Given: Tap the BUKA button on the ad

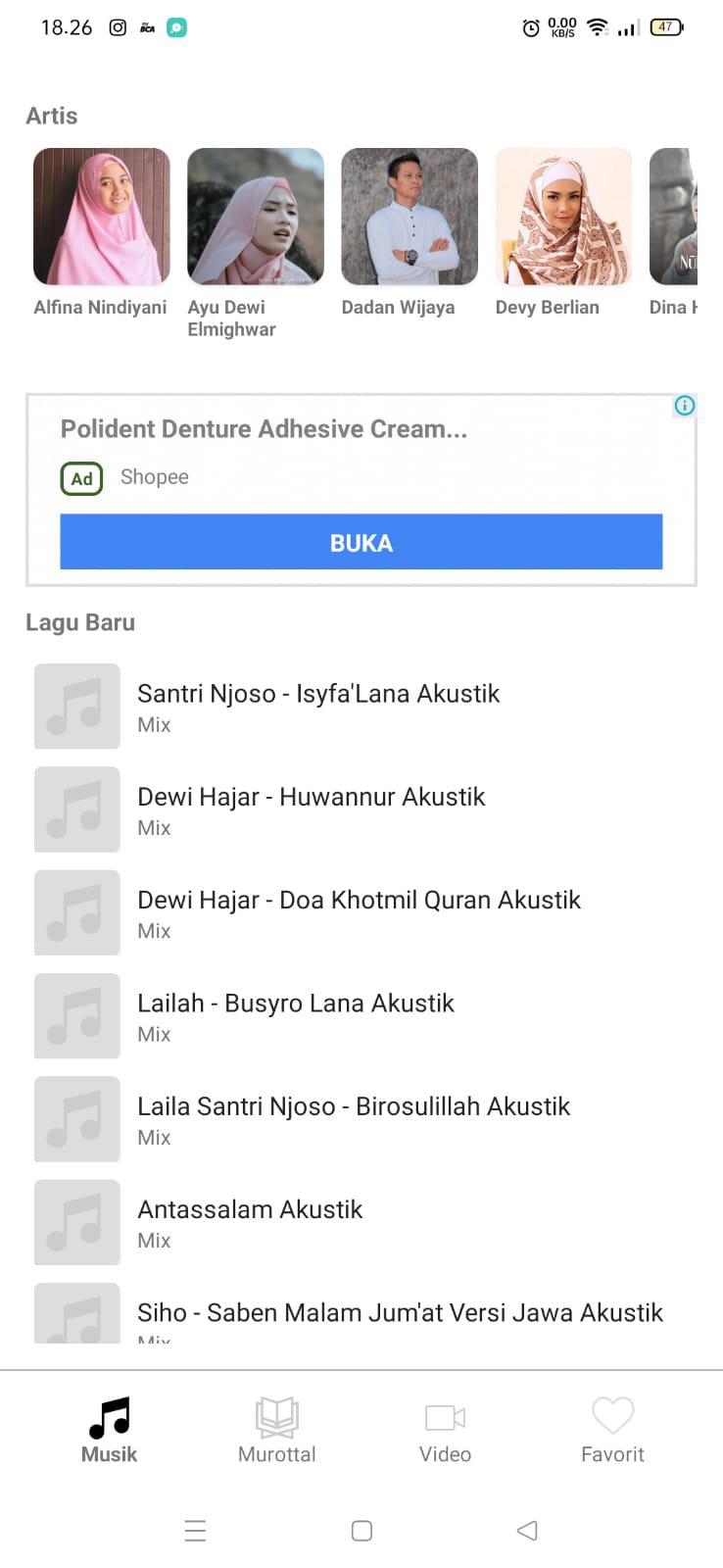Looking at the screenshot, I should pyautogui.click(x=361, y=542).
